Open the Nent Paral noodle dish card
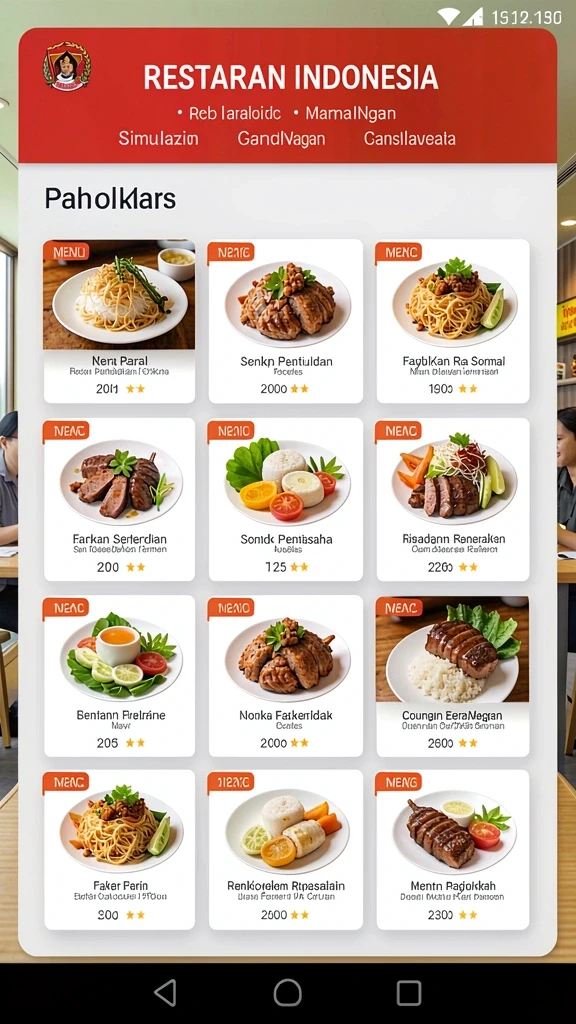 coord(120,321)
